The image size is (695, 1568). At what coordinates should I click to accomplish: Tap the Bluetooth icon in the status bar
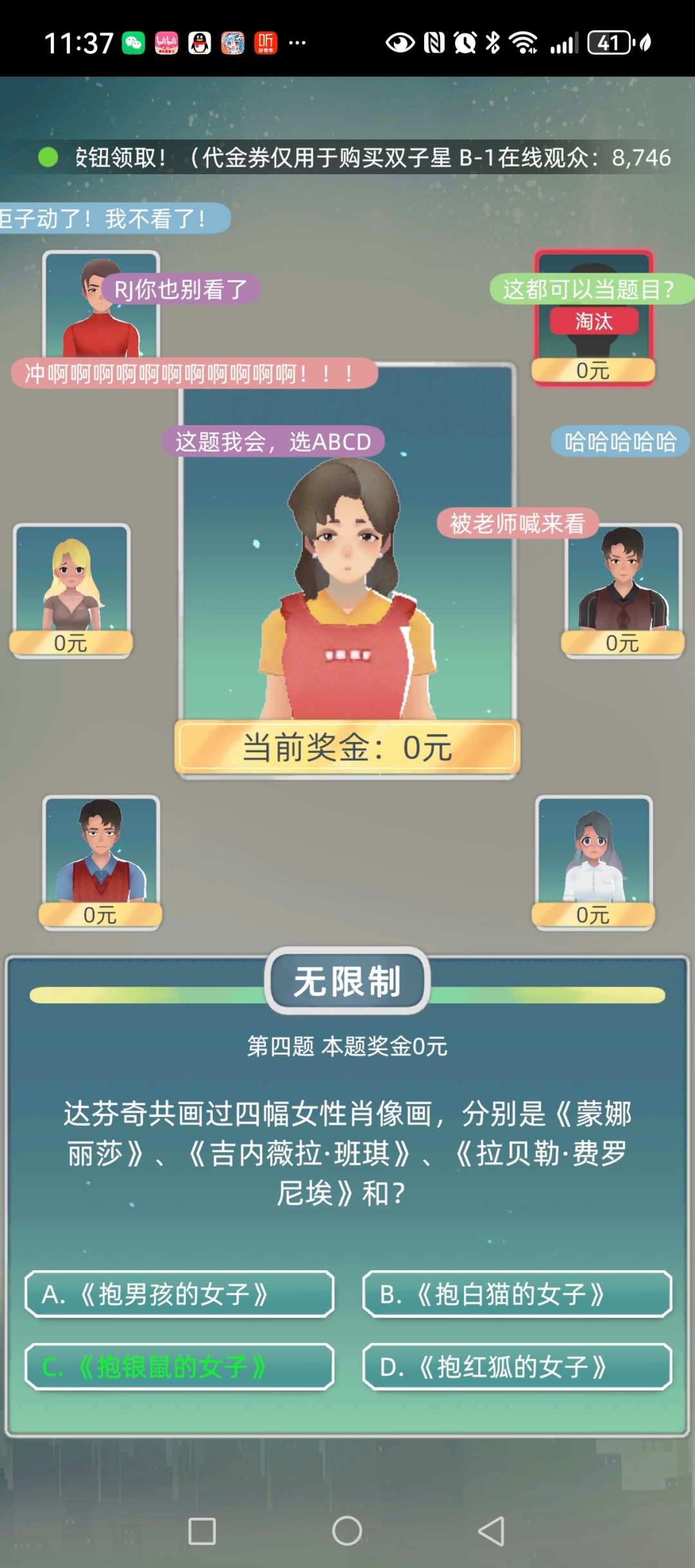click(492, 42)
